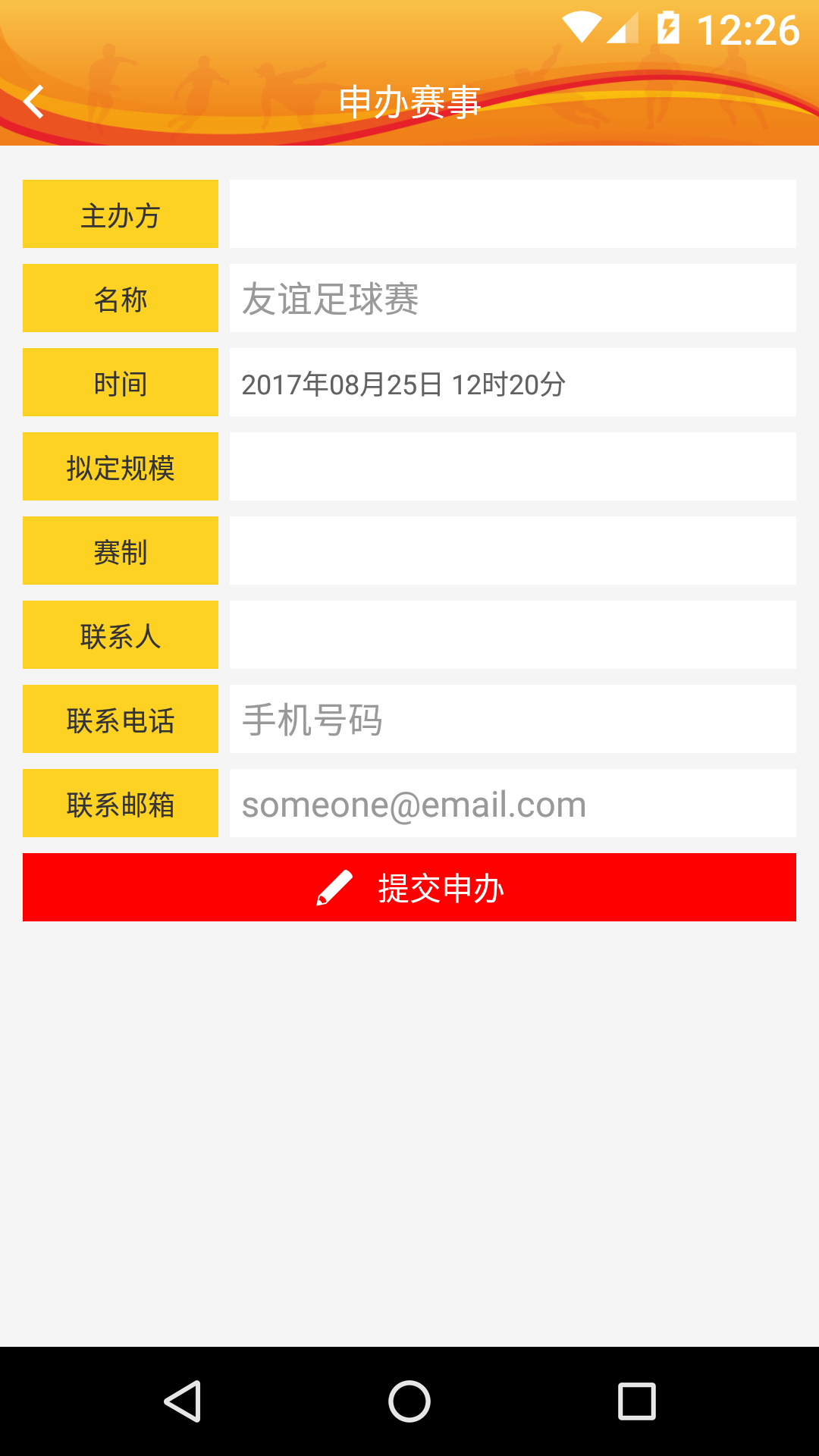
Task: Open the 时间 date and time picker
Action: tap(513, 382)
